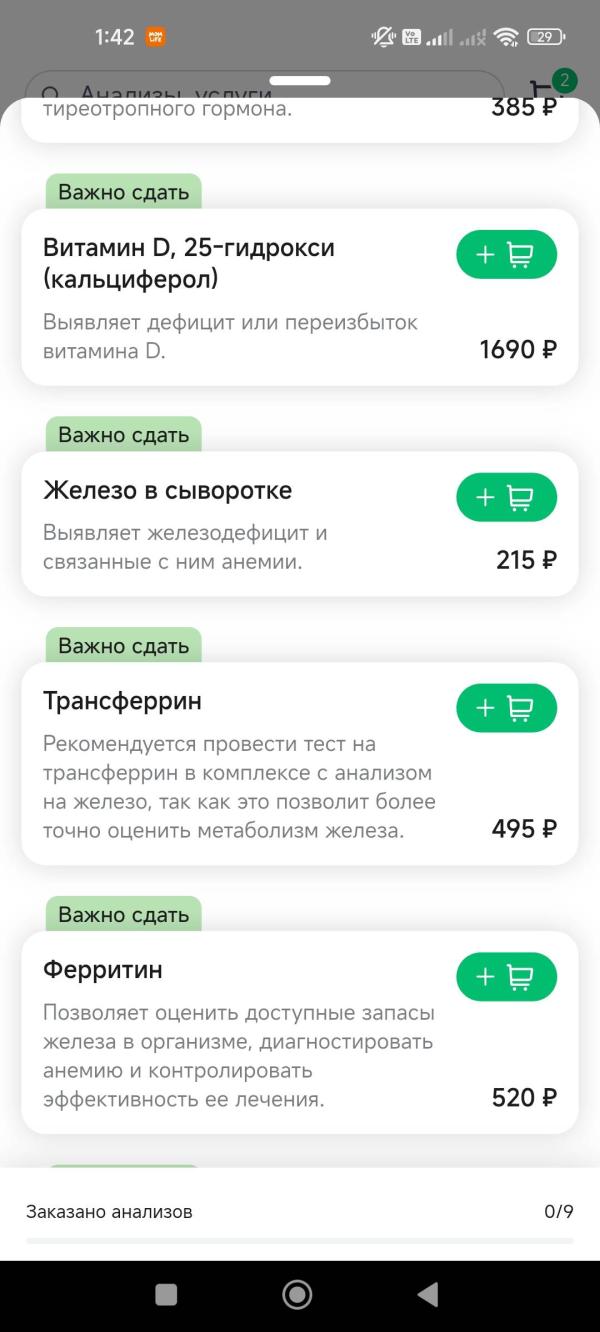Add Трансферрин analysis to cart

[x=506, y=708]
